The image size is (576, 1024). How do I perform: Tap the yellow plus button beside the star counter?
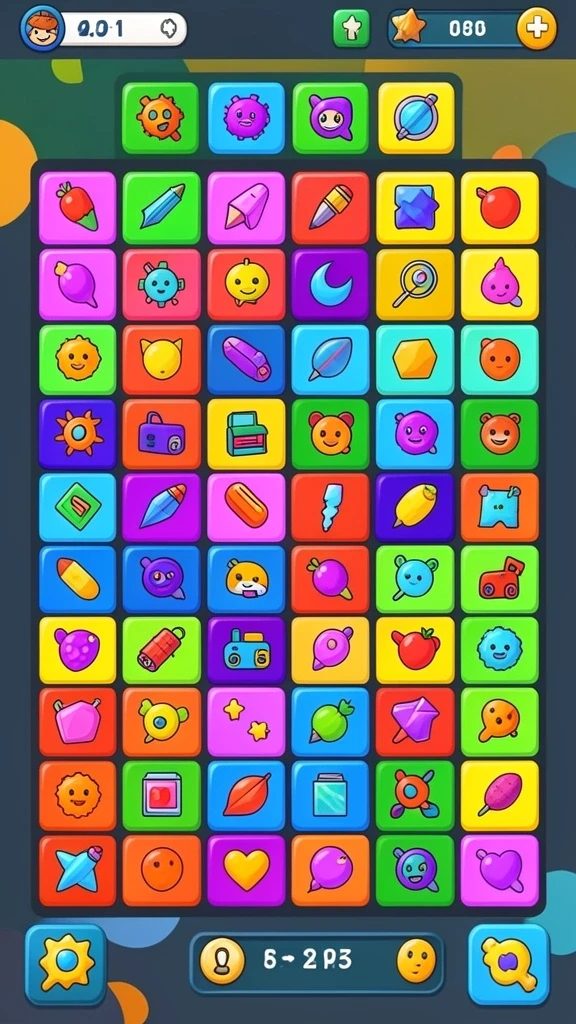pos(537,29)
